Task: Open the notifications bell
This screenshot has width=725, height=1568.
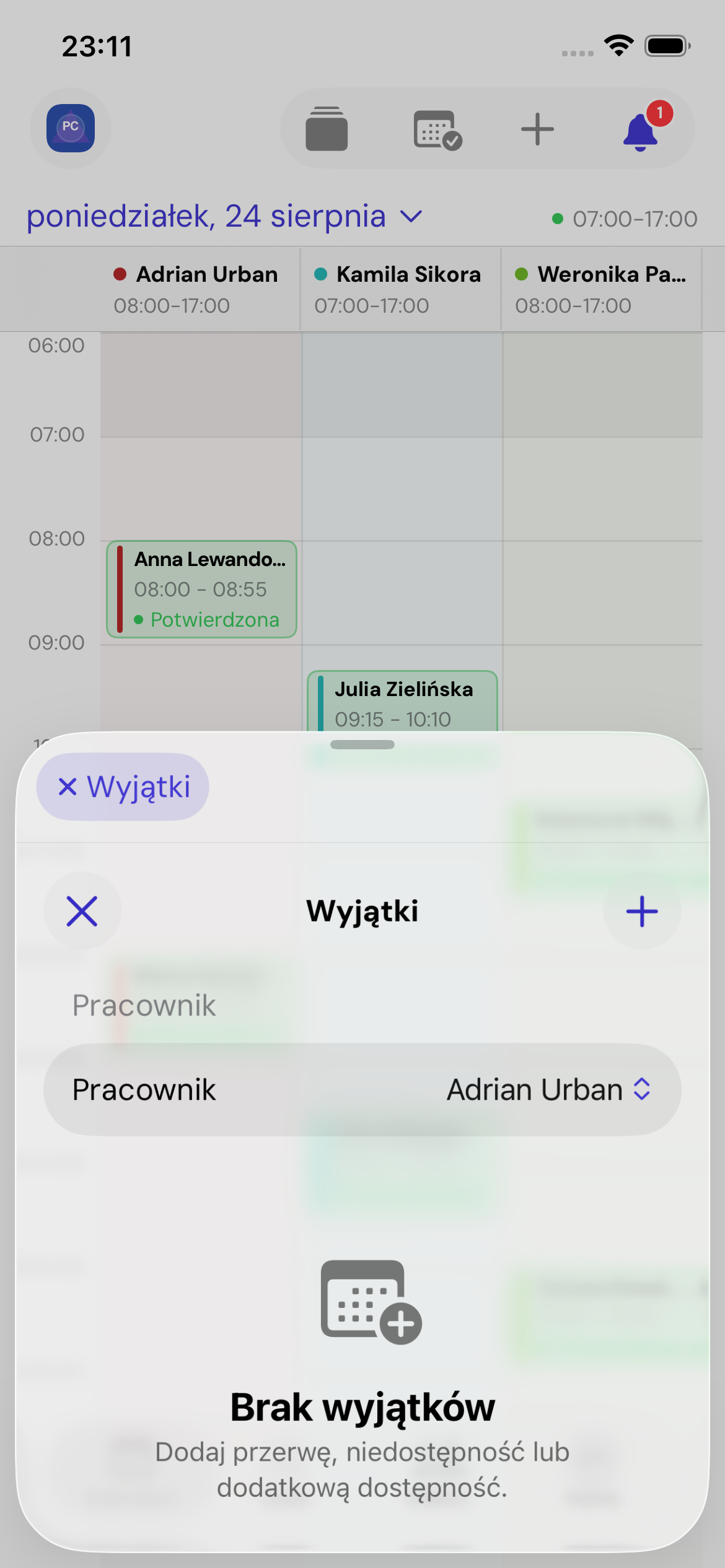Action: [641, 129]
